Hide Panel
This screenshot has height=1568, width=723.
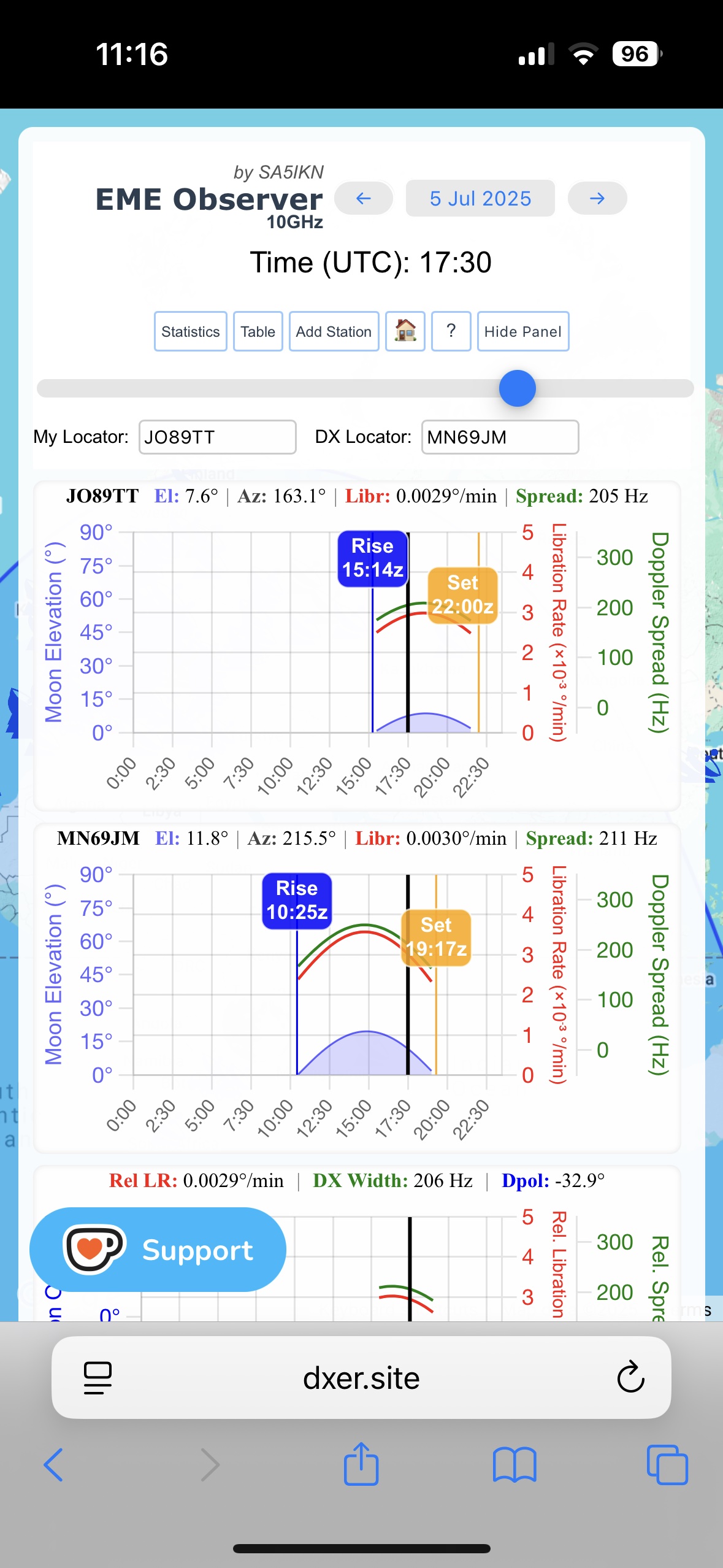(x=523, y=331)
